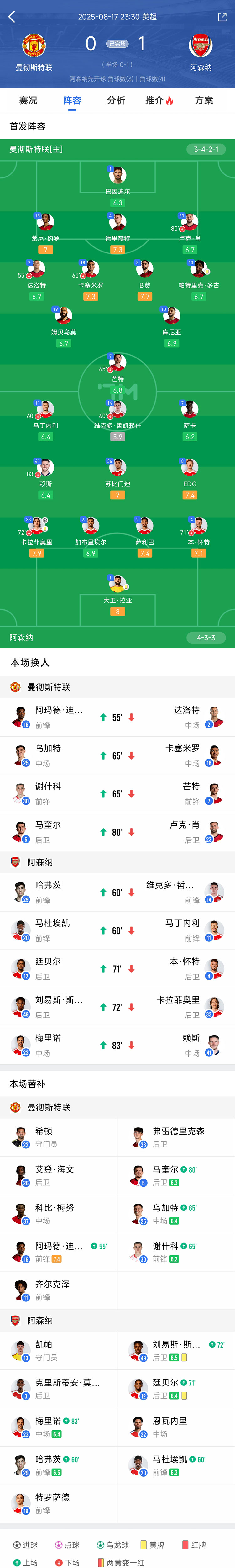
Task: Select the 方案 tab
Action: tap(204, 100)
